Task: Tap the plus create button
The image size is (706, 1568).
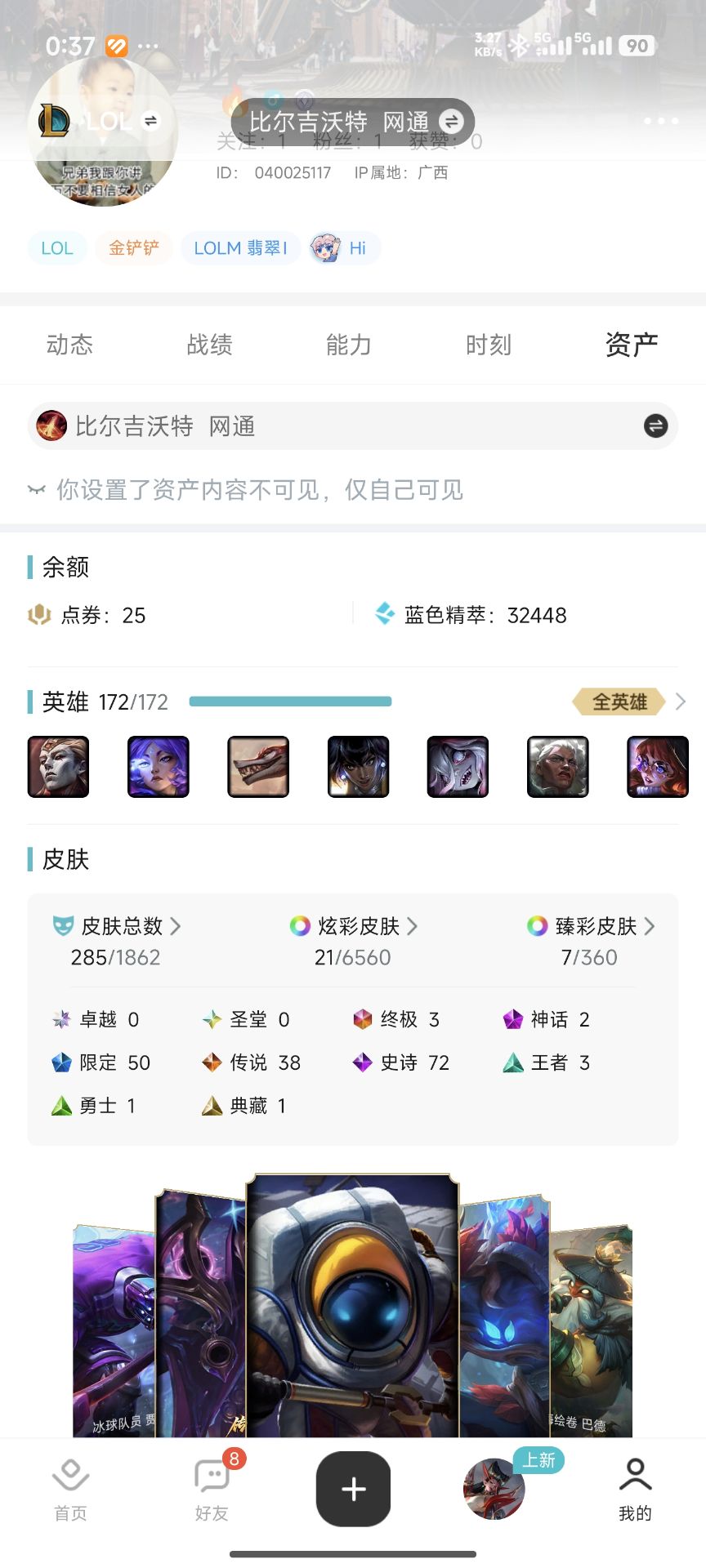Action: [x=353, y=1489]
